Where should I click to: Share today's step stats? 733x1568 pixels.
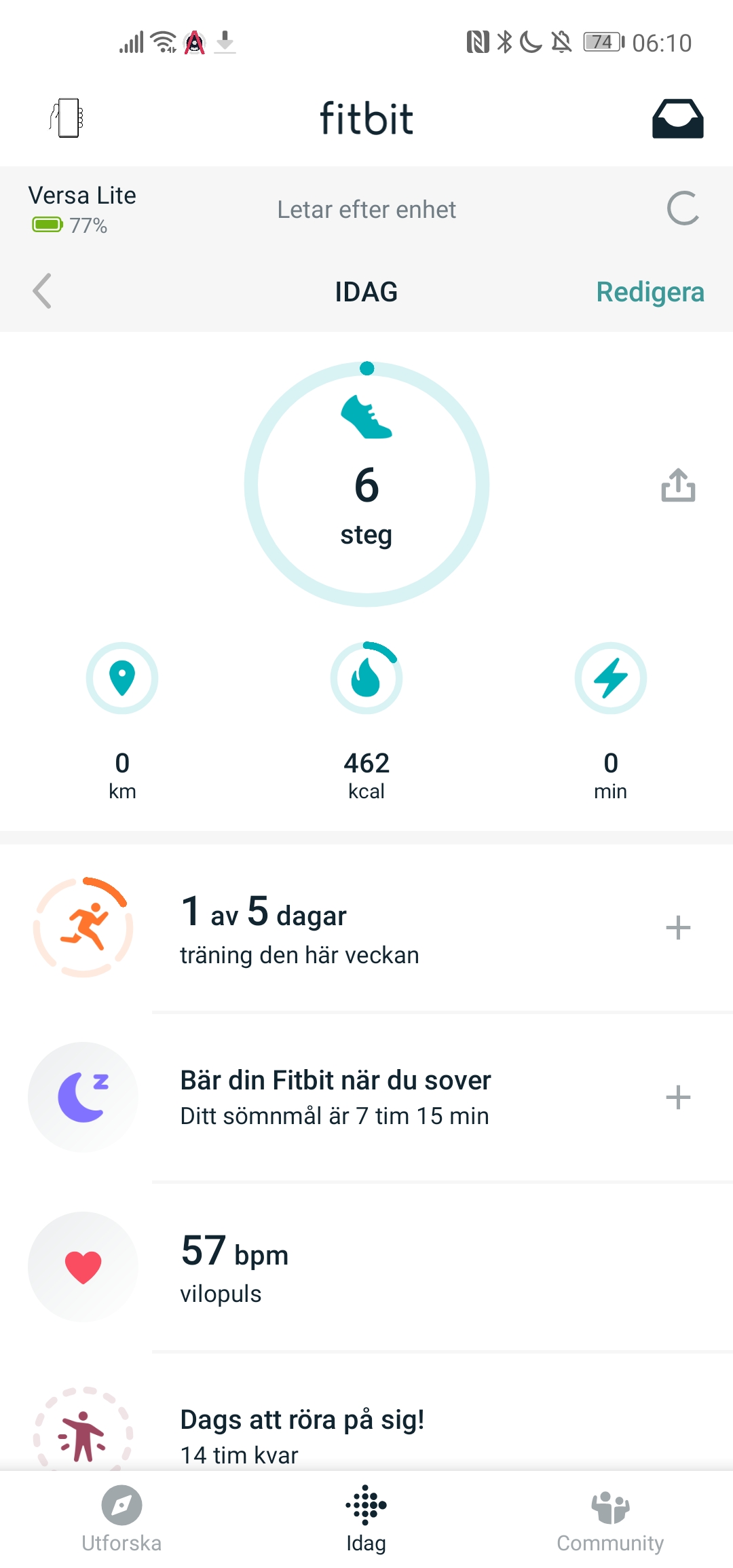pos(678,485)
